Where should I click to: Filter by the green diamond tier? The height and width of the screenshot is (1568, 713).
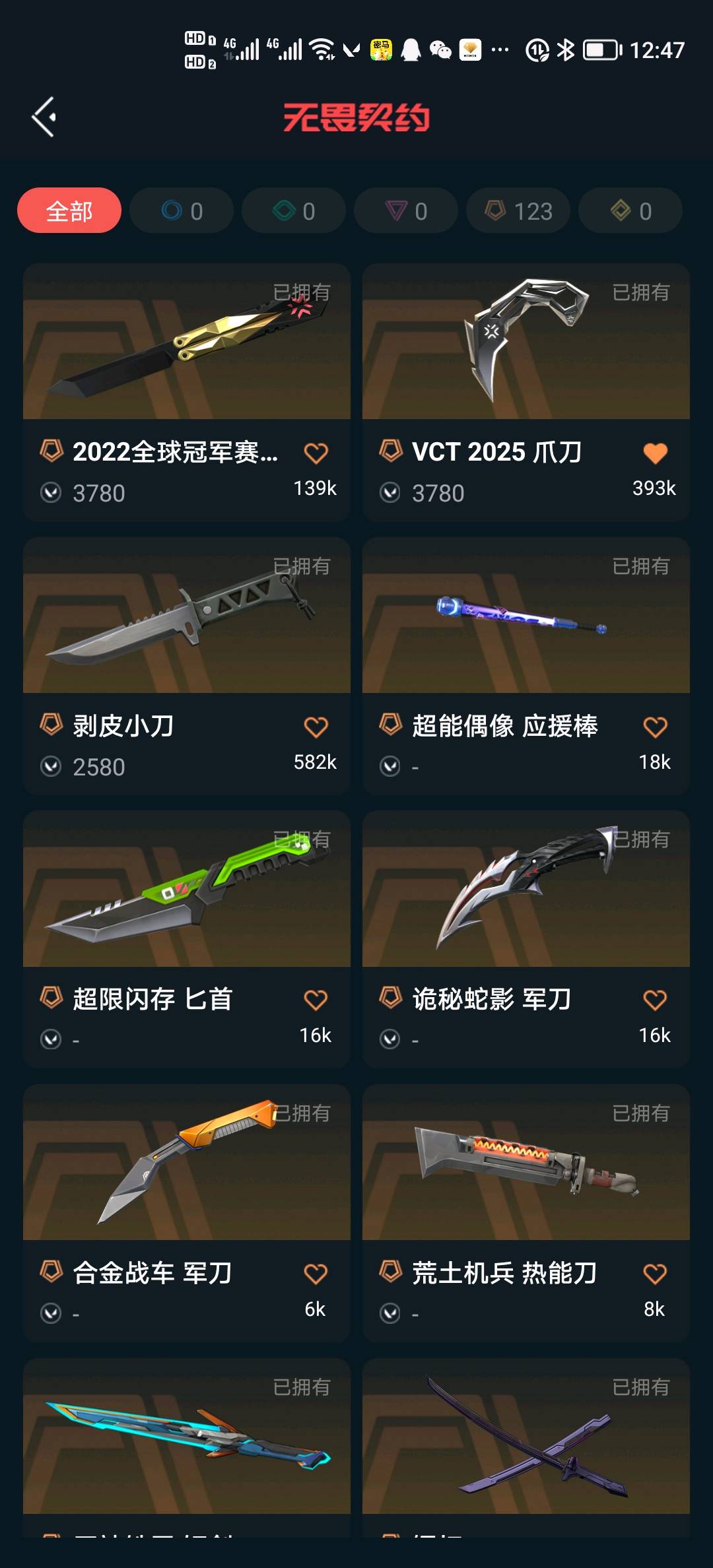(x=294, y=211)
